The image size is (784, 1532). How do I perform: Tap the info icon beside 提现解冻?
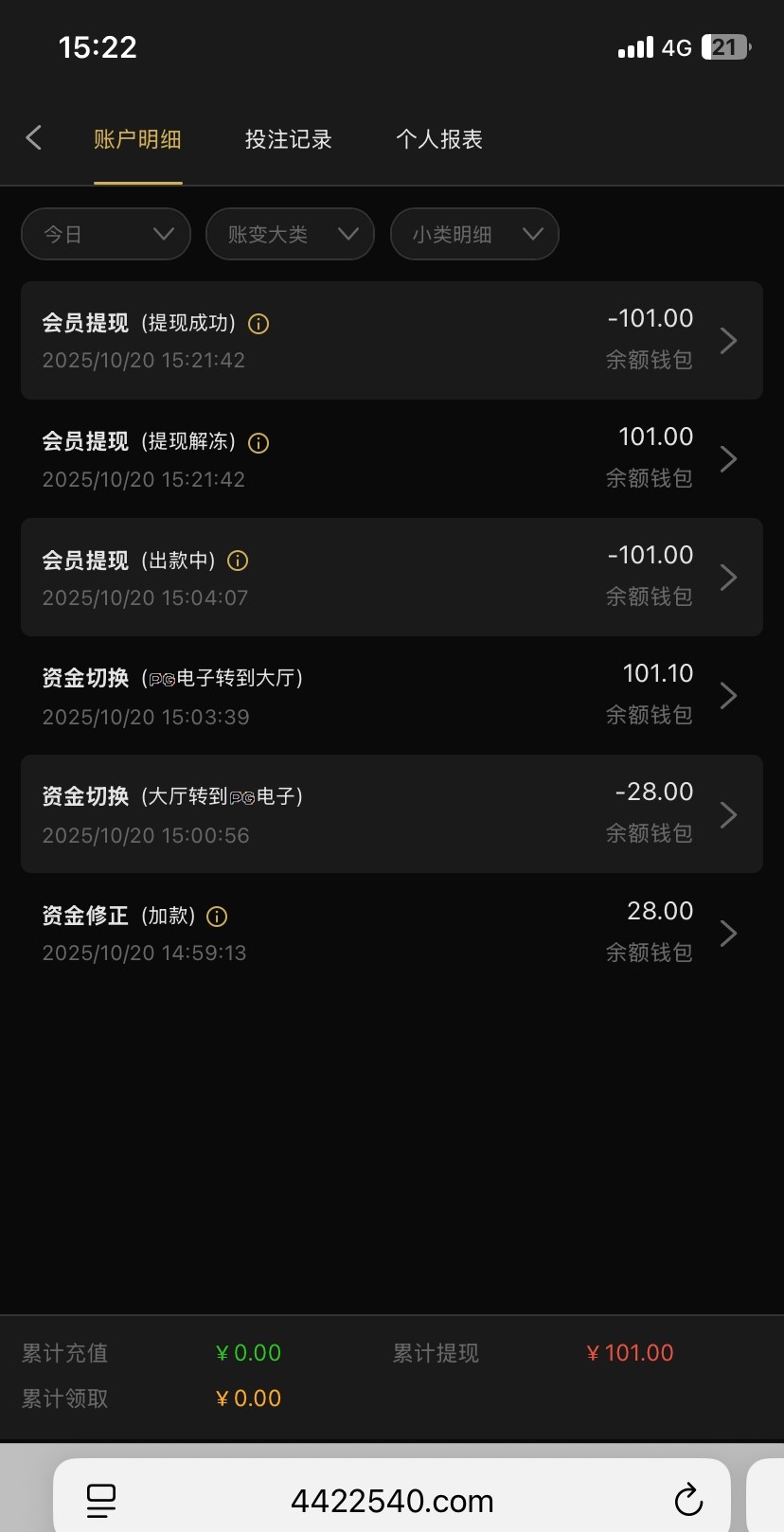click(x=258, y=442)
